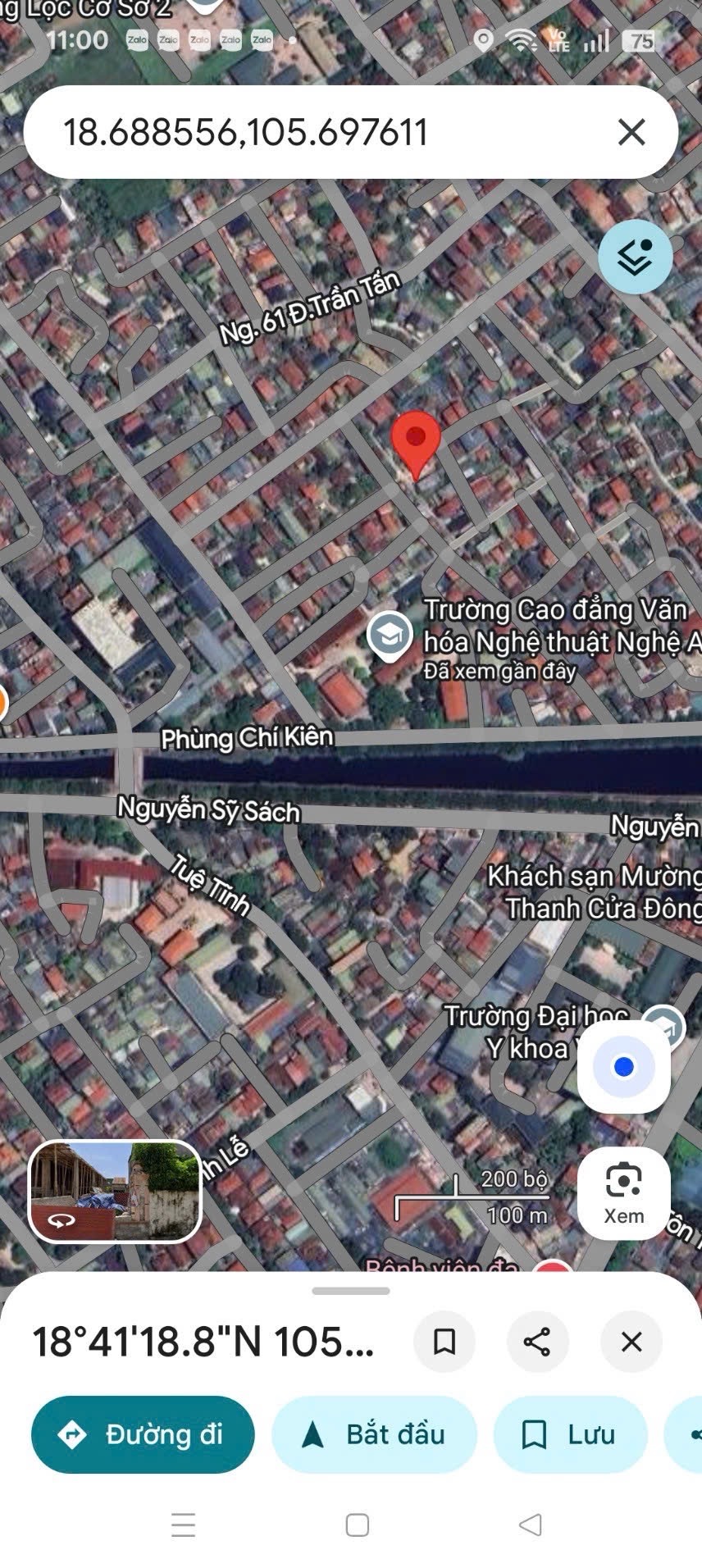
Task: Go back using system navigation button
Action: pyautogui.click(x=531, y=1525)
